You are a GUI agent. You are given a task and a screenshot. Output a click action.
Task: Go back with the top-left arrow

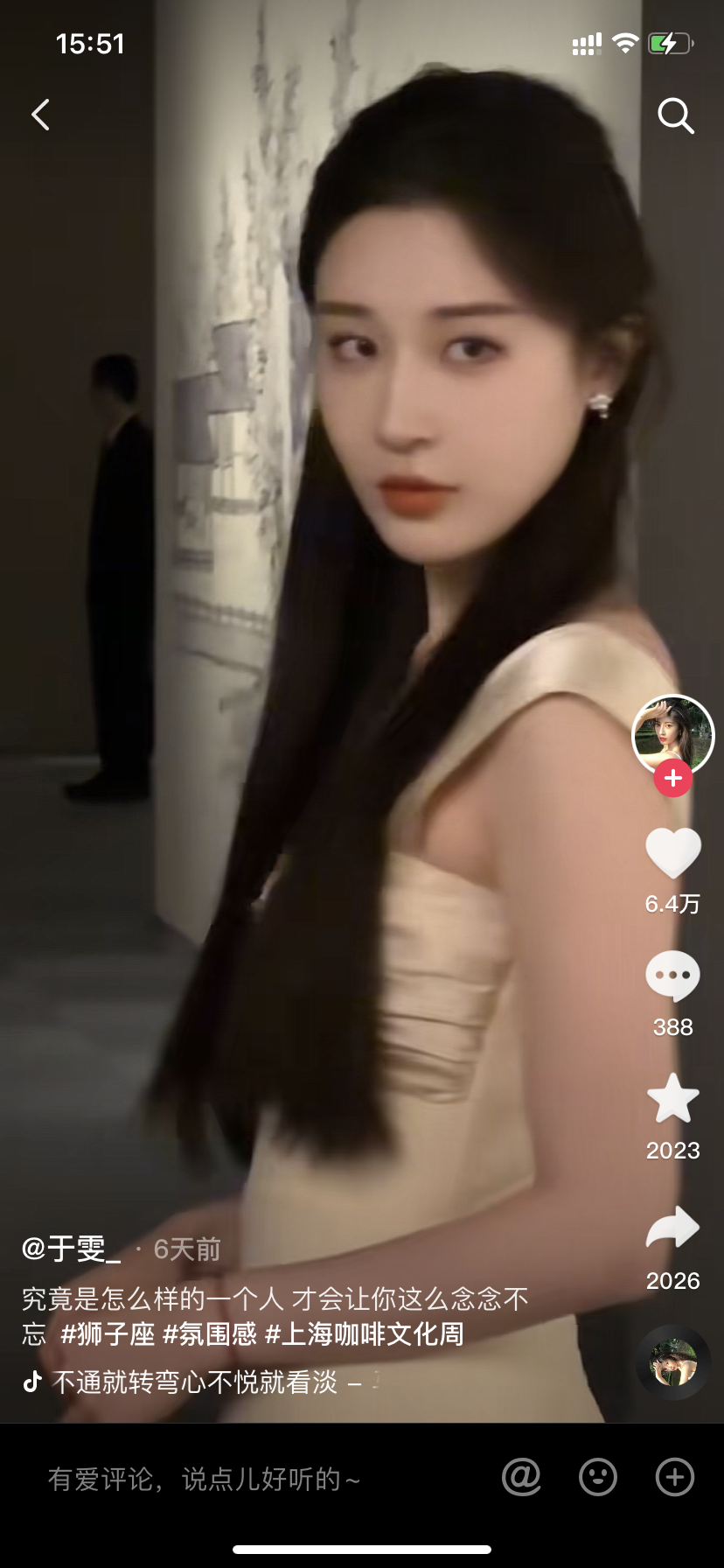pos(40,115)
